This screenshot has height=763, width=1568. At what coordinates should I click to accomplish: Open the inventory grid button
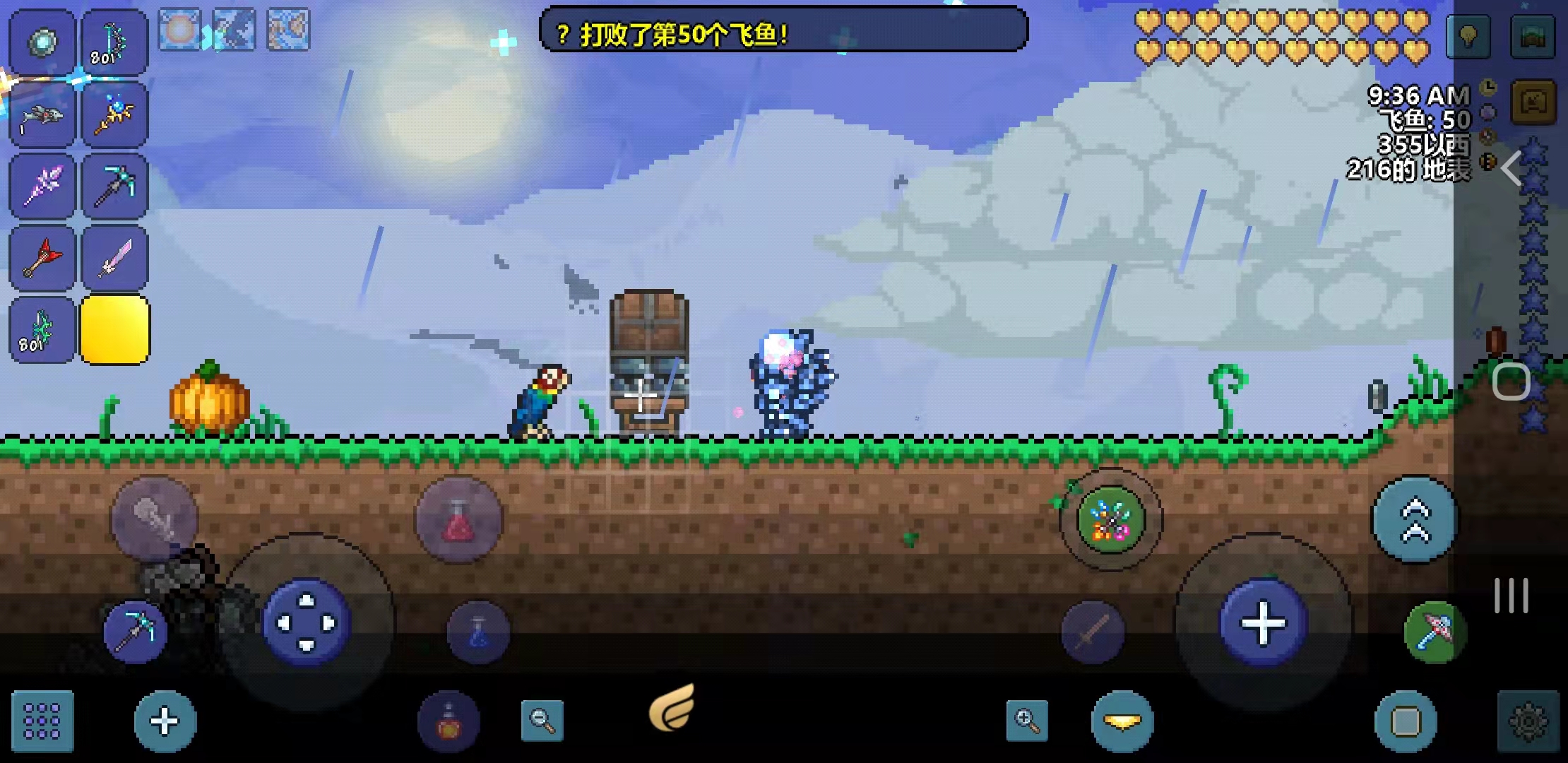(x=42, y=721)
